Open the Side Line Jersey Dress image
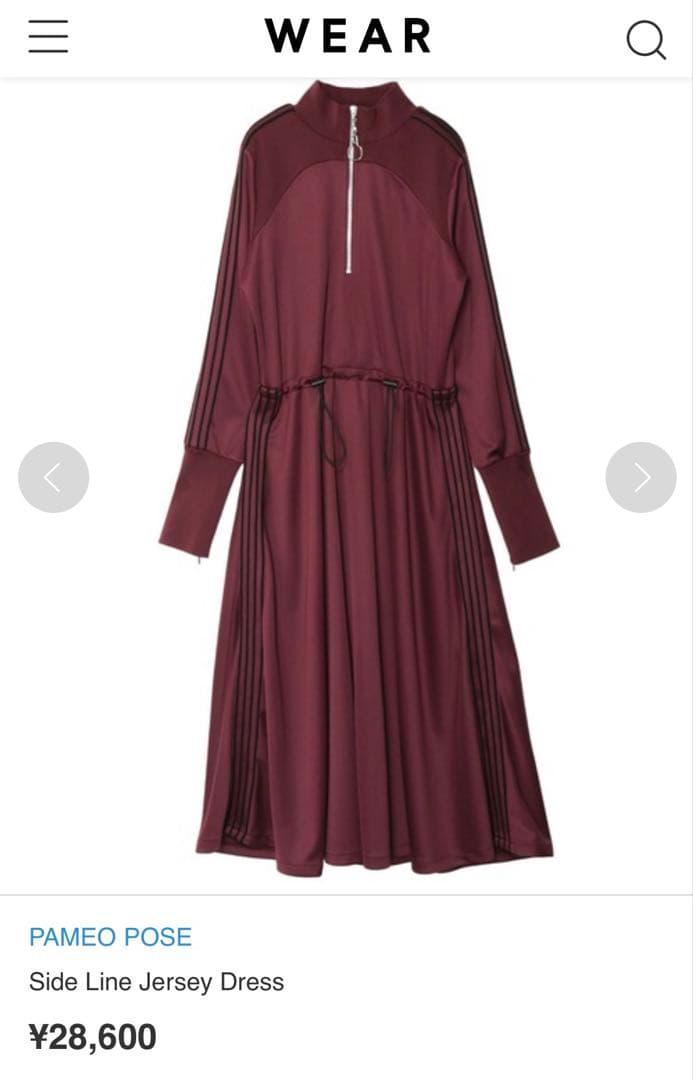Screen dimensions: 693x1080 356,480
